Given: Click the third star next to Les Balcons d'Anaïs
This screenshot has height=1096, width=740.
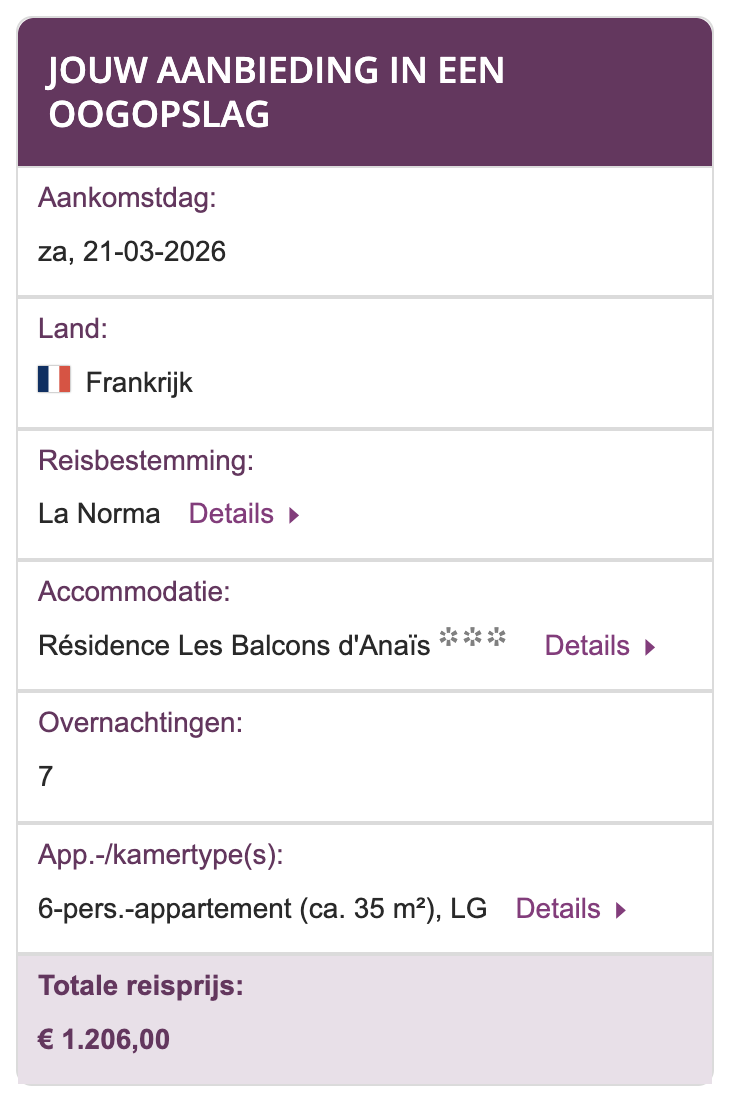Looking at the screenshot, I should tap(497, 634).
